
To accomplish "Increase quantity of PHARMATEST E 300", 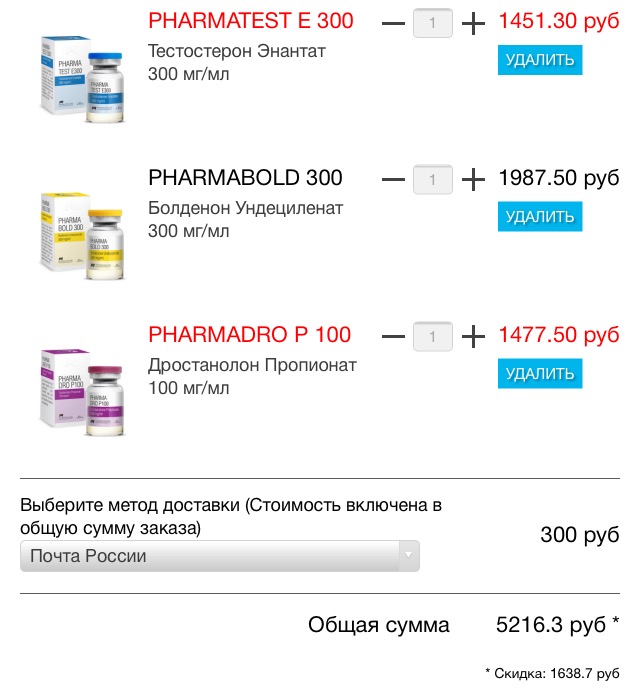I will pos(473,21).
